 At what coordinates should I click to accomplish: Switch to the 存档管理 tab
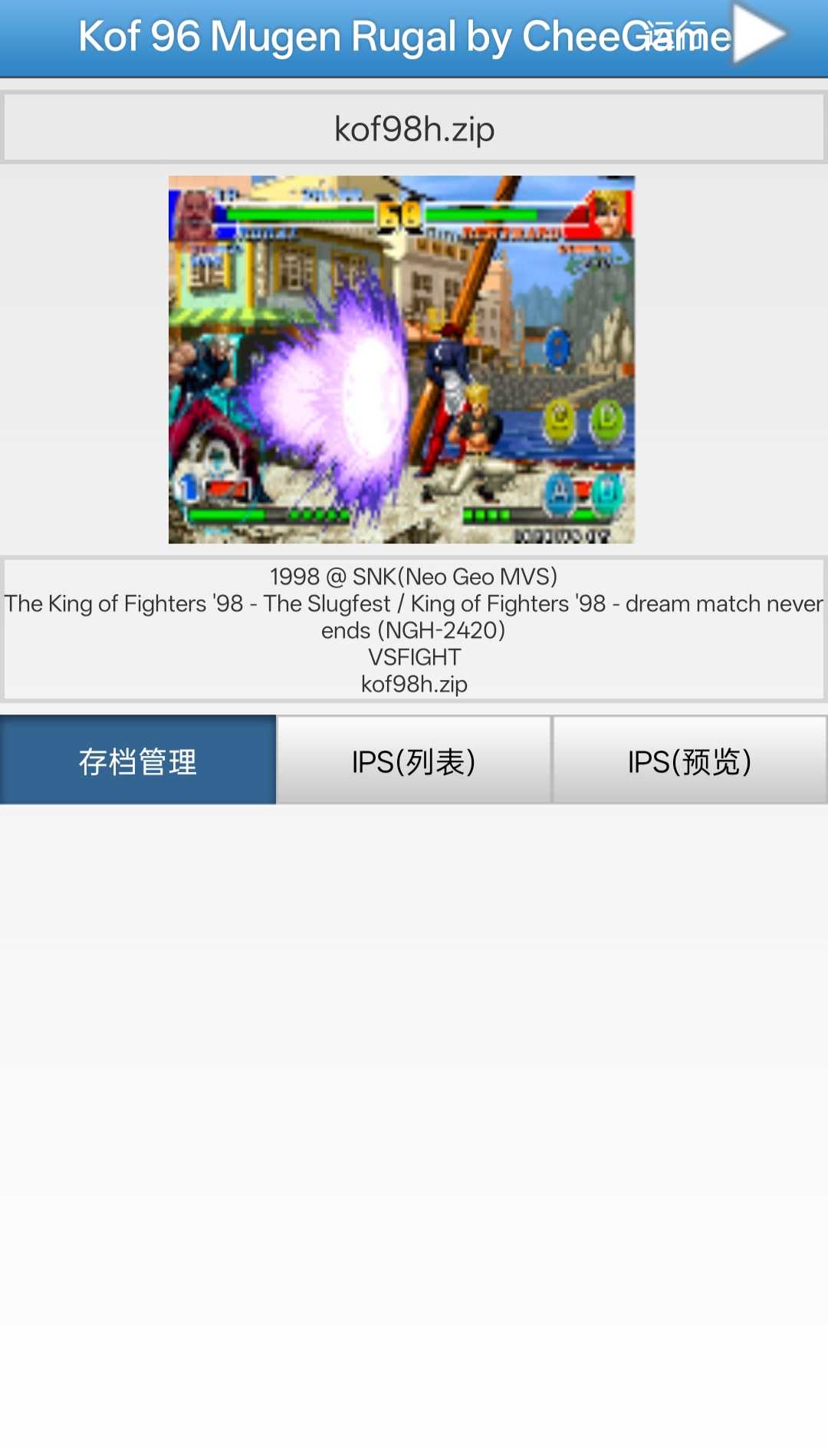tap(138, 761)
